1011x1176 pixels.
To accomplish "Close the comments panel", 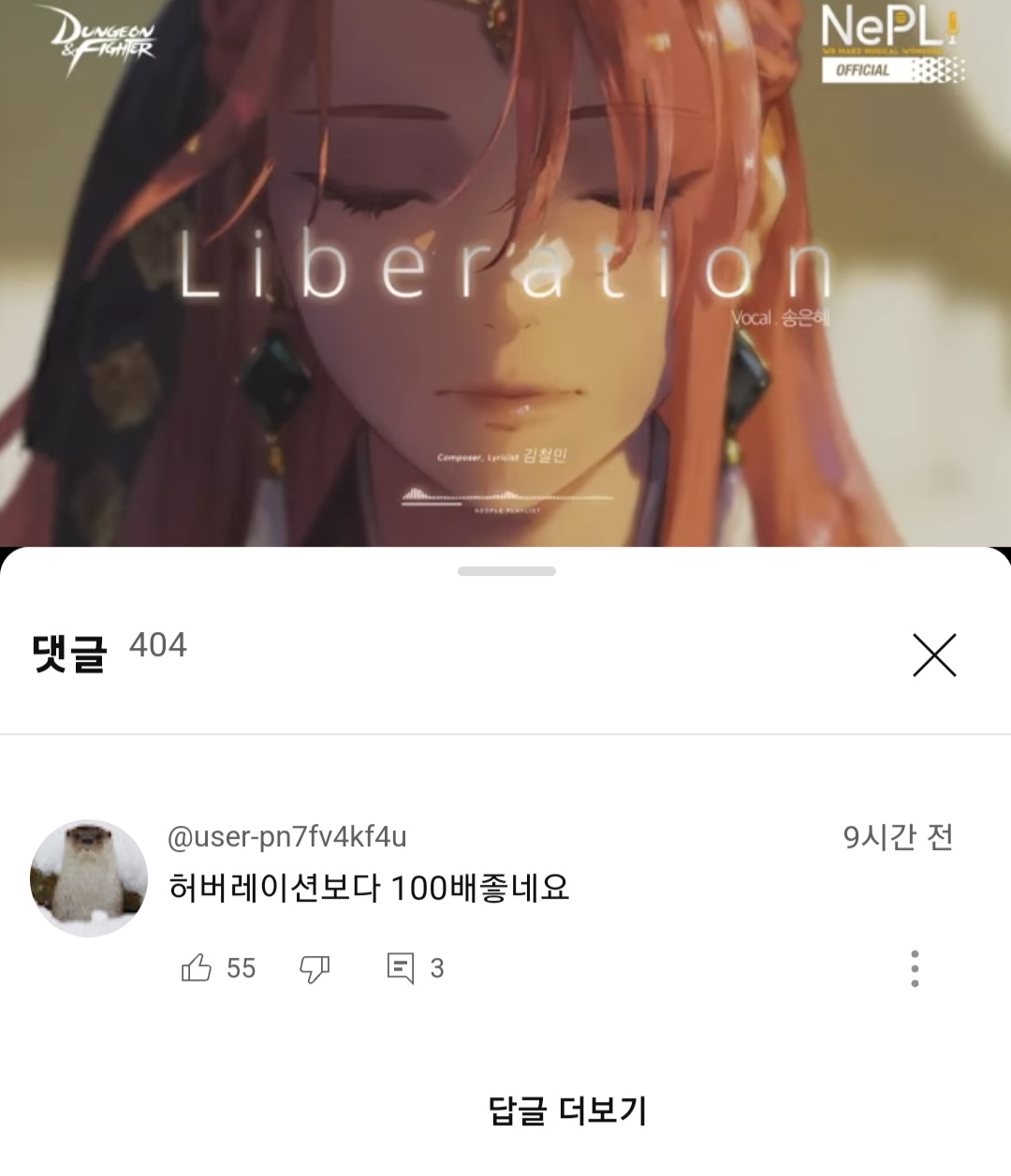I will click(x=934, y=654).
